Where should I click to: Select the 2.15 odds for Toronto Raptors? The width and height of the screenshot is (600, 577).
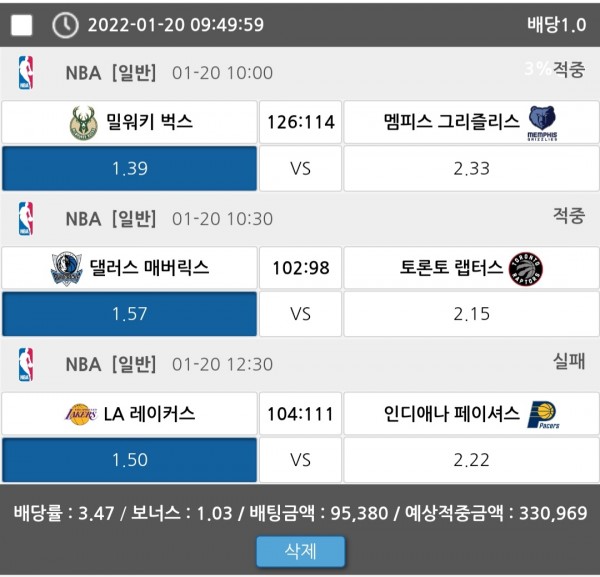[471, 314]
